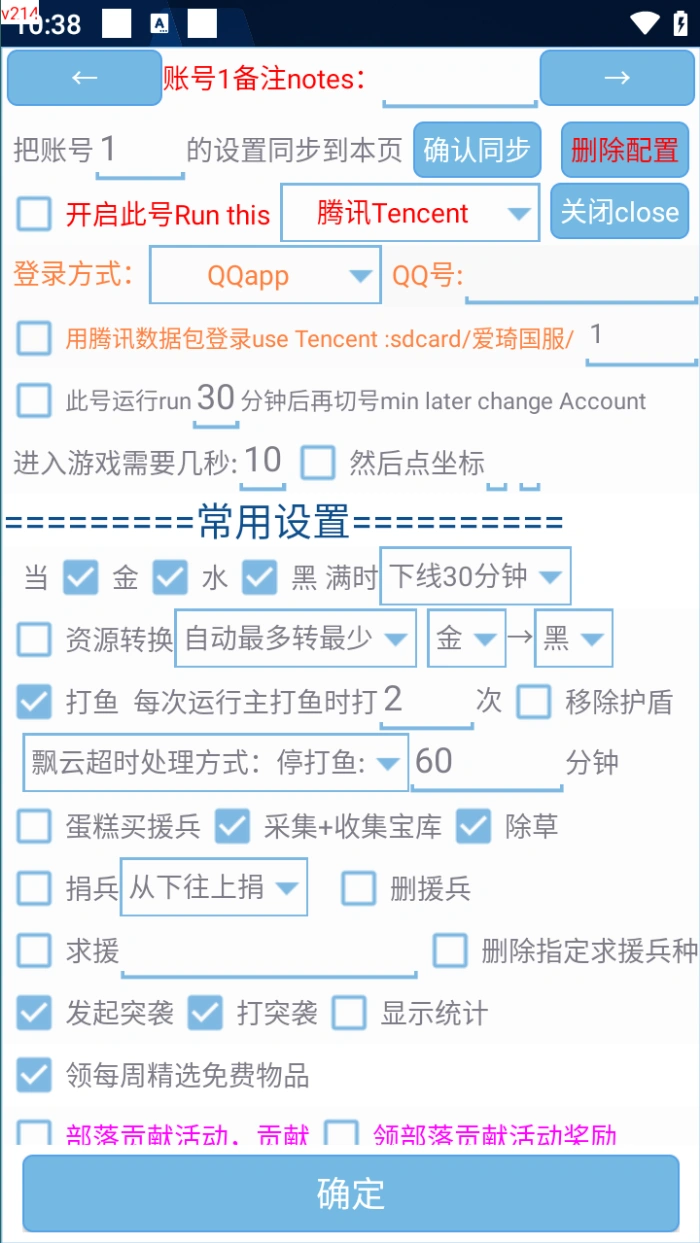Uncheck 采集+收集宝库 checkbox
The height and width of the screenshot is (1243, 700).
[x=233, y=826]
